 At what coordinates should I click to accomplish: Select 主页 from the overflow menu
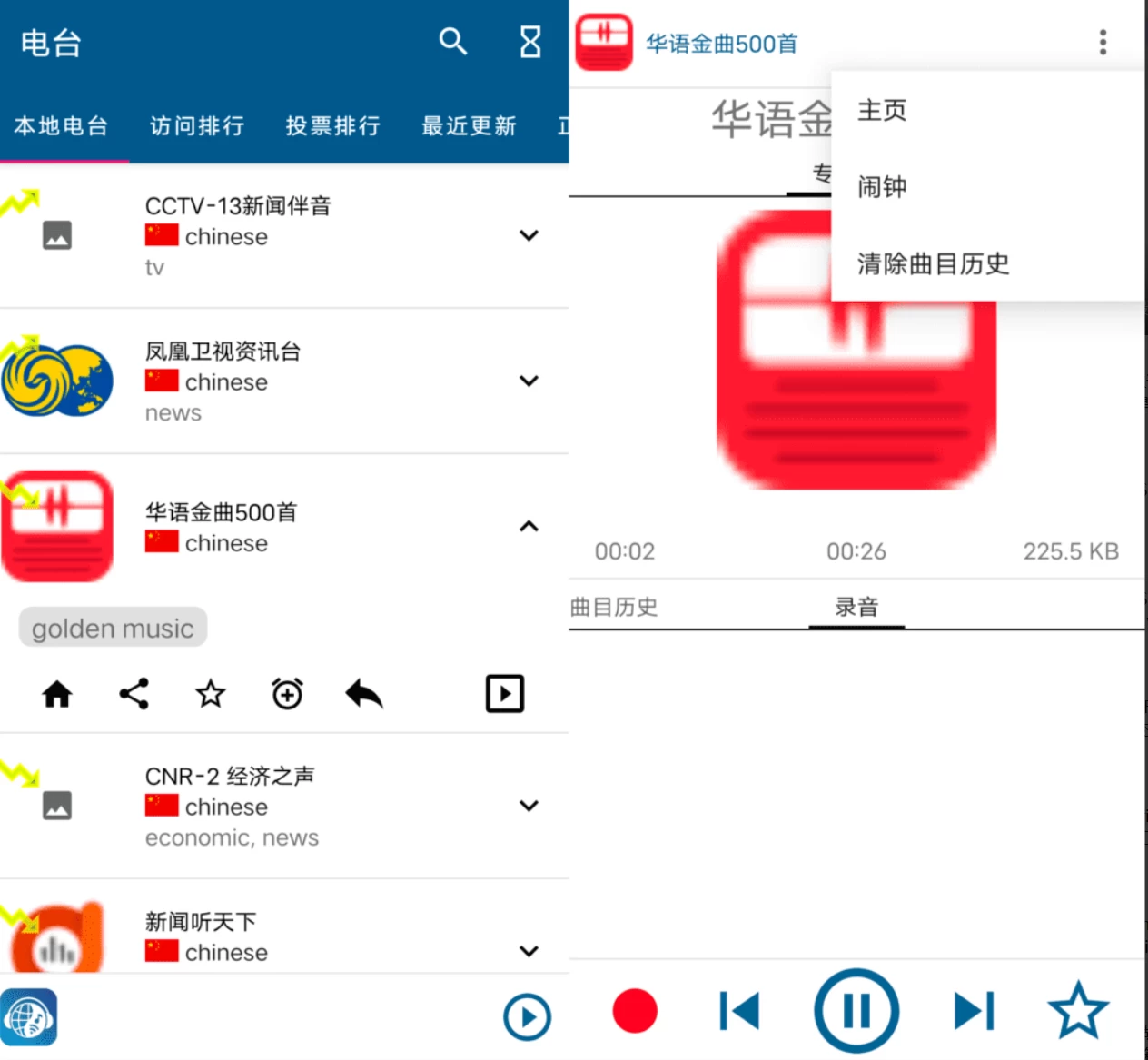[882, 111]
